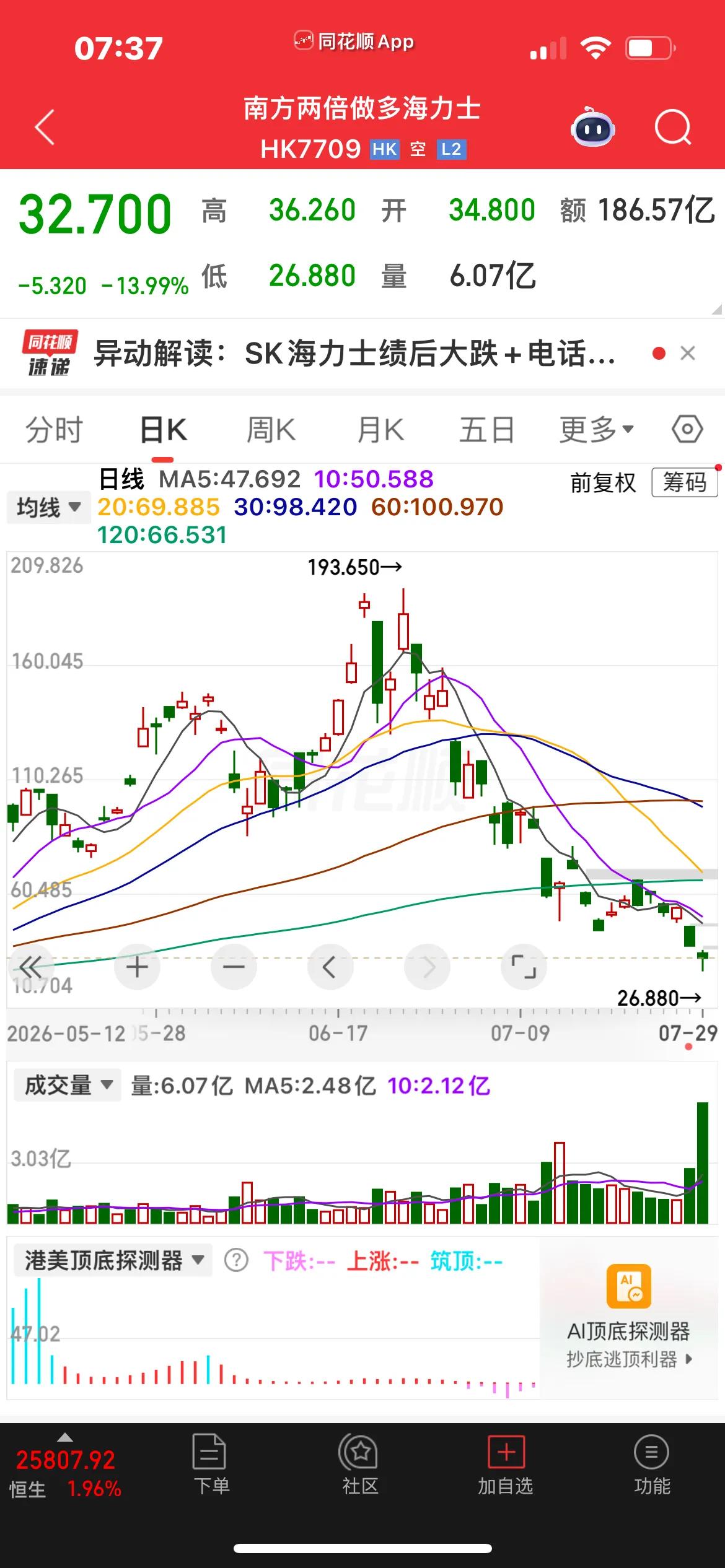725x1568 pixels.
Task: Show the 五日 chart tab
Action: click(x=486, y=430)
